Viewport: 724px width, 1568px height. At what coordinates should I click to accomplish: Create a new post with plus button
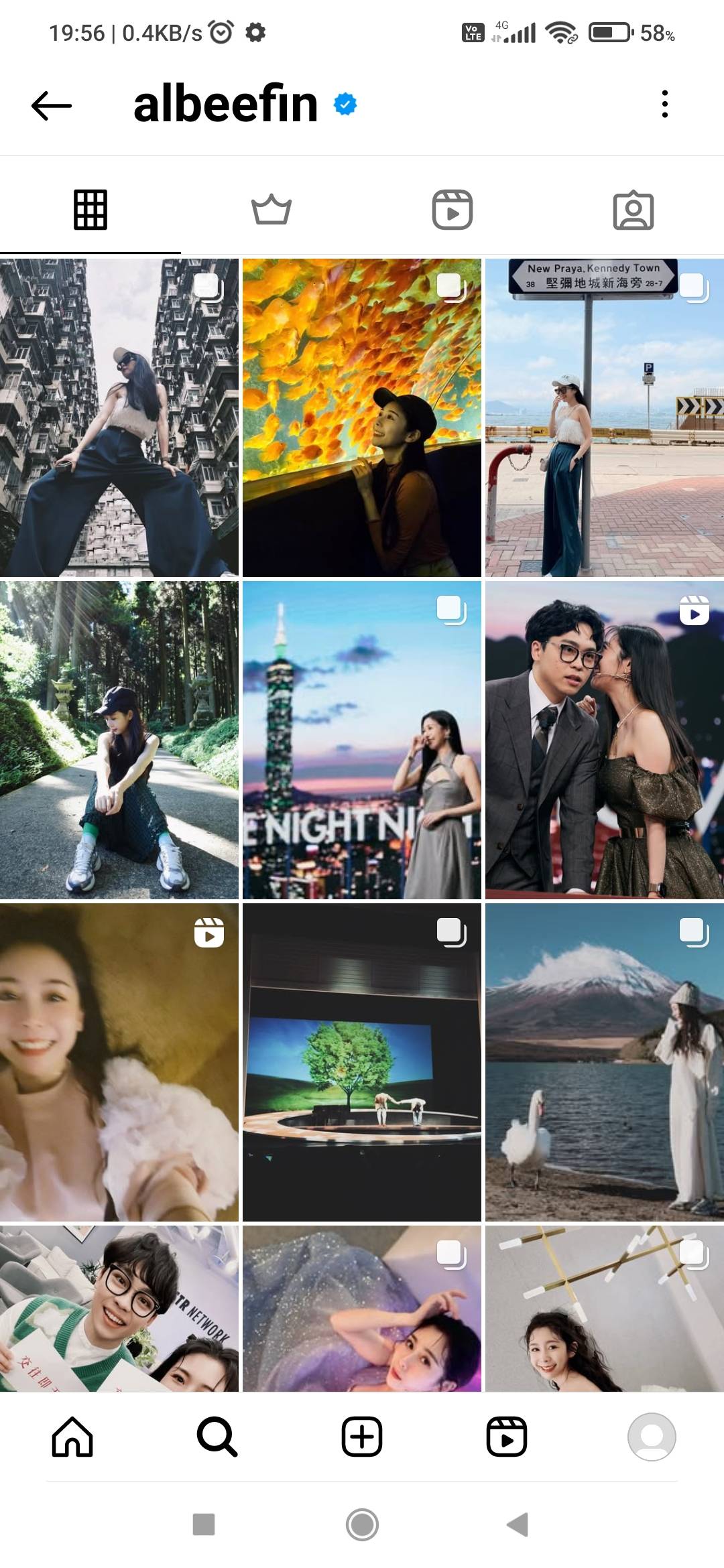362,1437
